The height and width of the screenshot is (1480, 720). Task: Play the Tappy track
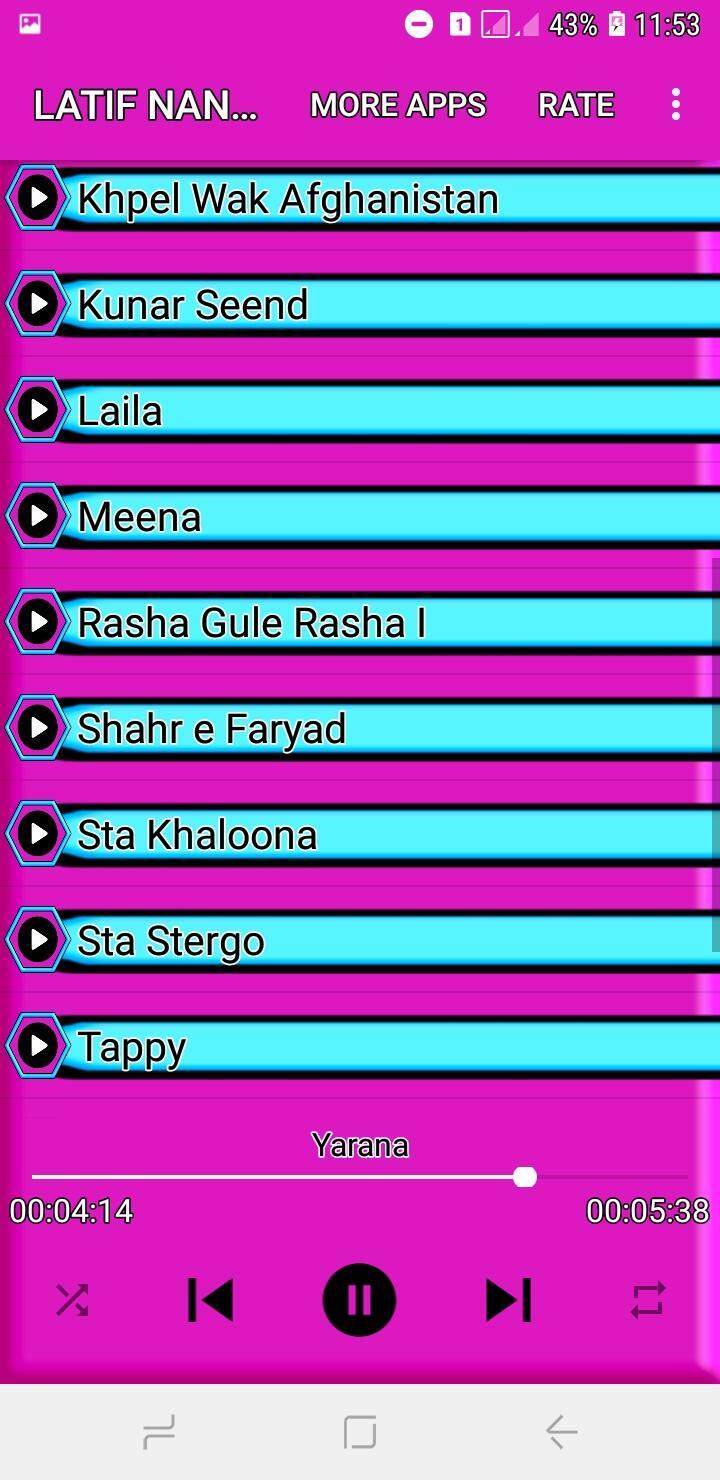[360, 1047]
